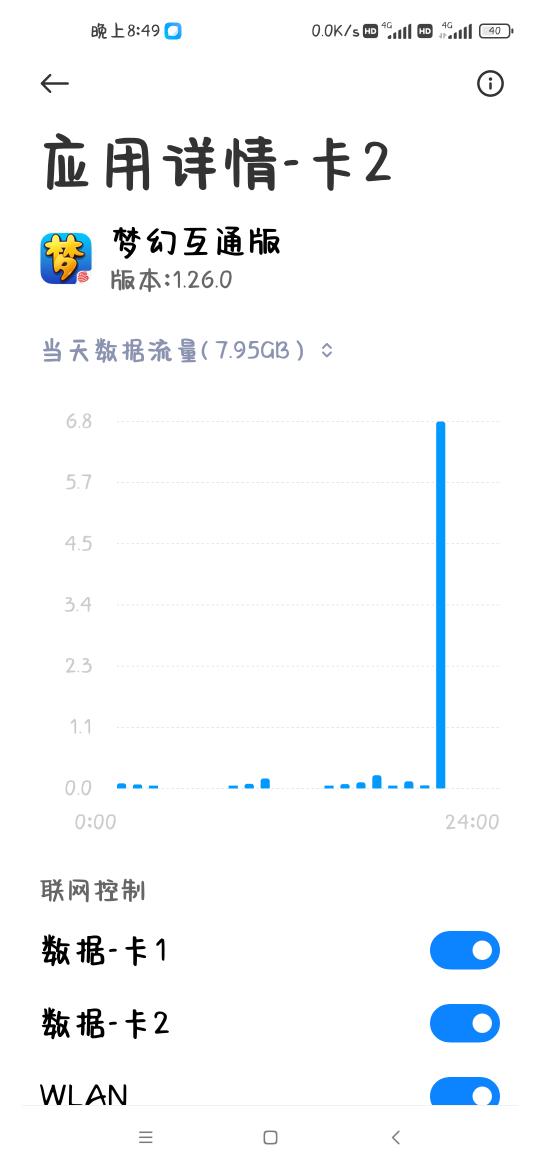Go back using the top-left arrow
The width and height of the screenshot is (540, 1170).
point(54,84)
